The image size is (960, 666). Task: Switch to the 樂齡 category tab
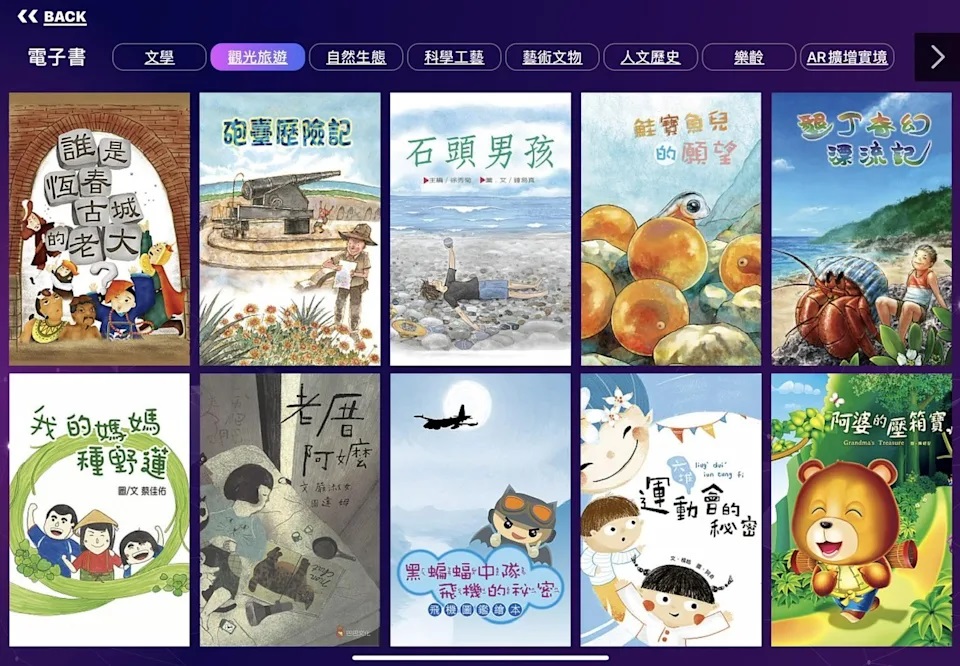748,57
